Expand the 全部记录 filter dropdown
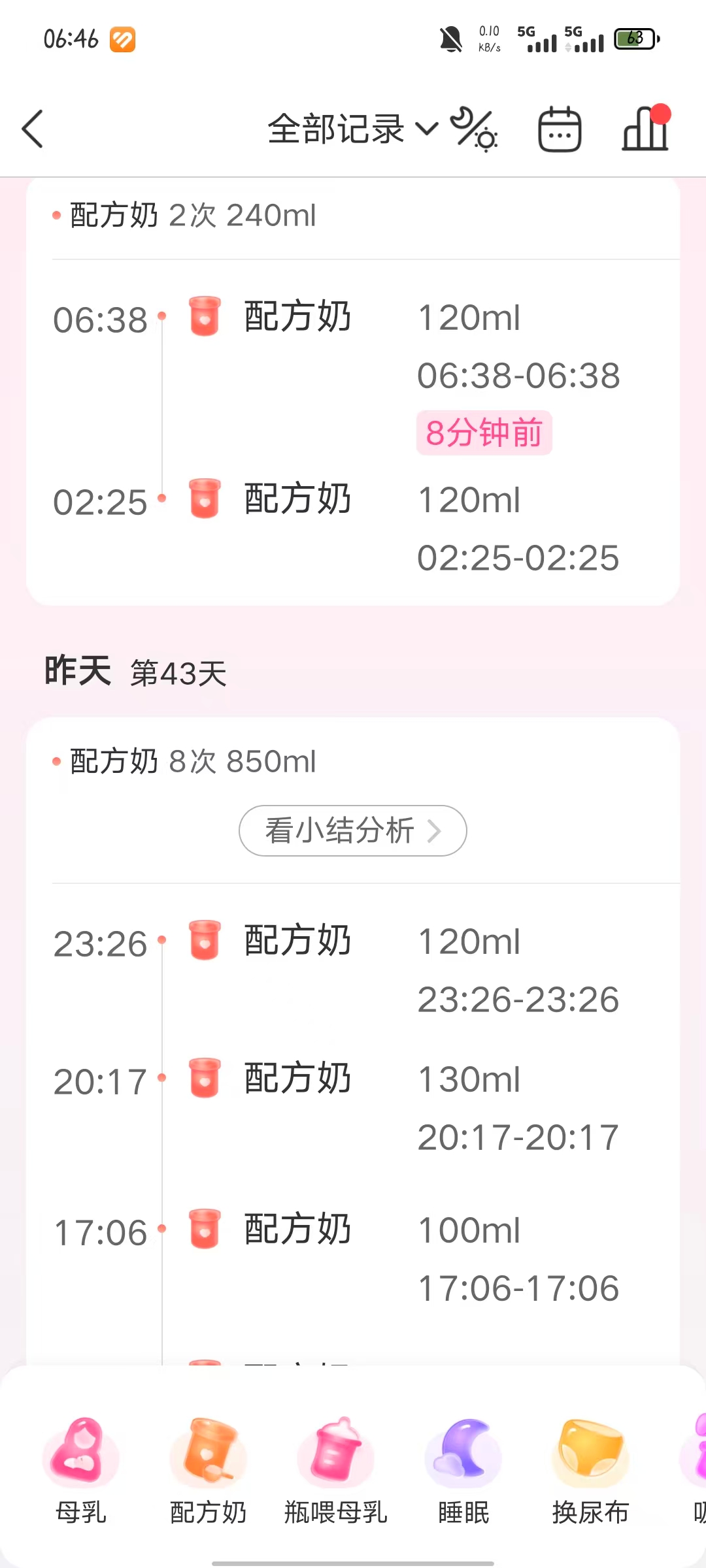Viewport: 706px width, 1568px height. click(352, 129)
